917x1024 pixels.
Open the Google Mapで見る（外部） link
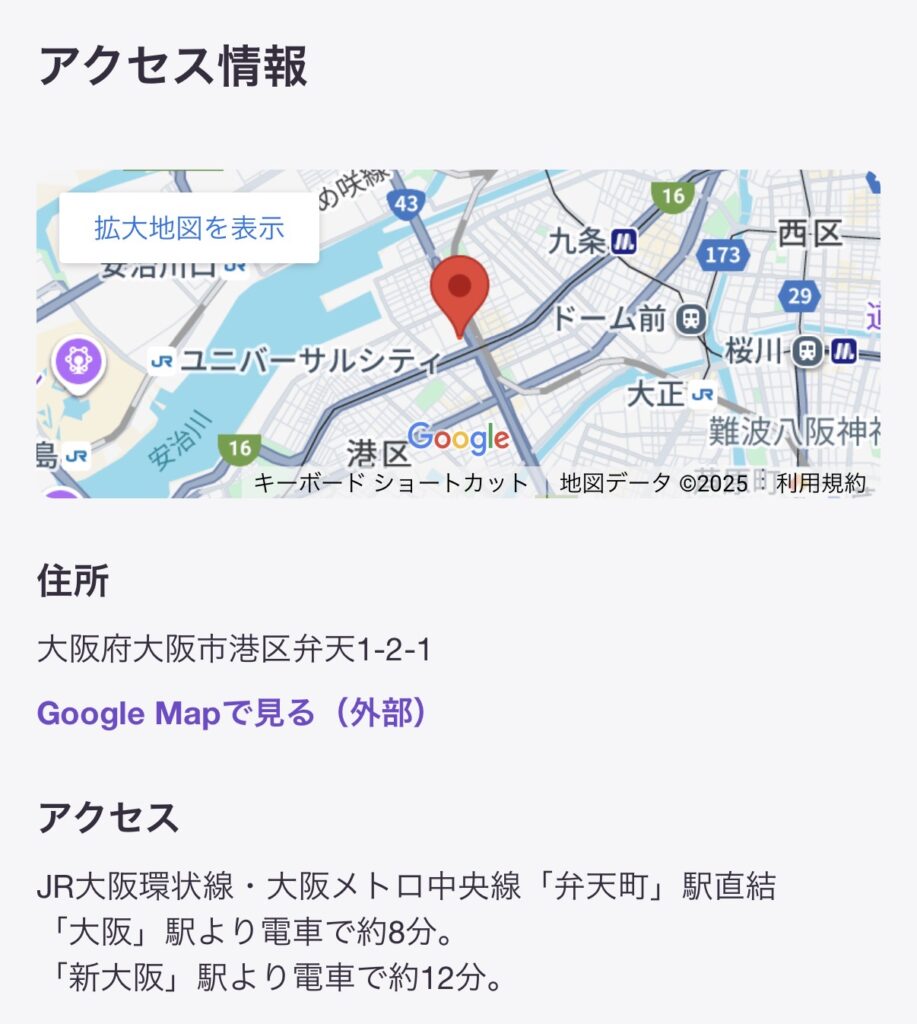[233, 713]
